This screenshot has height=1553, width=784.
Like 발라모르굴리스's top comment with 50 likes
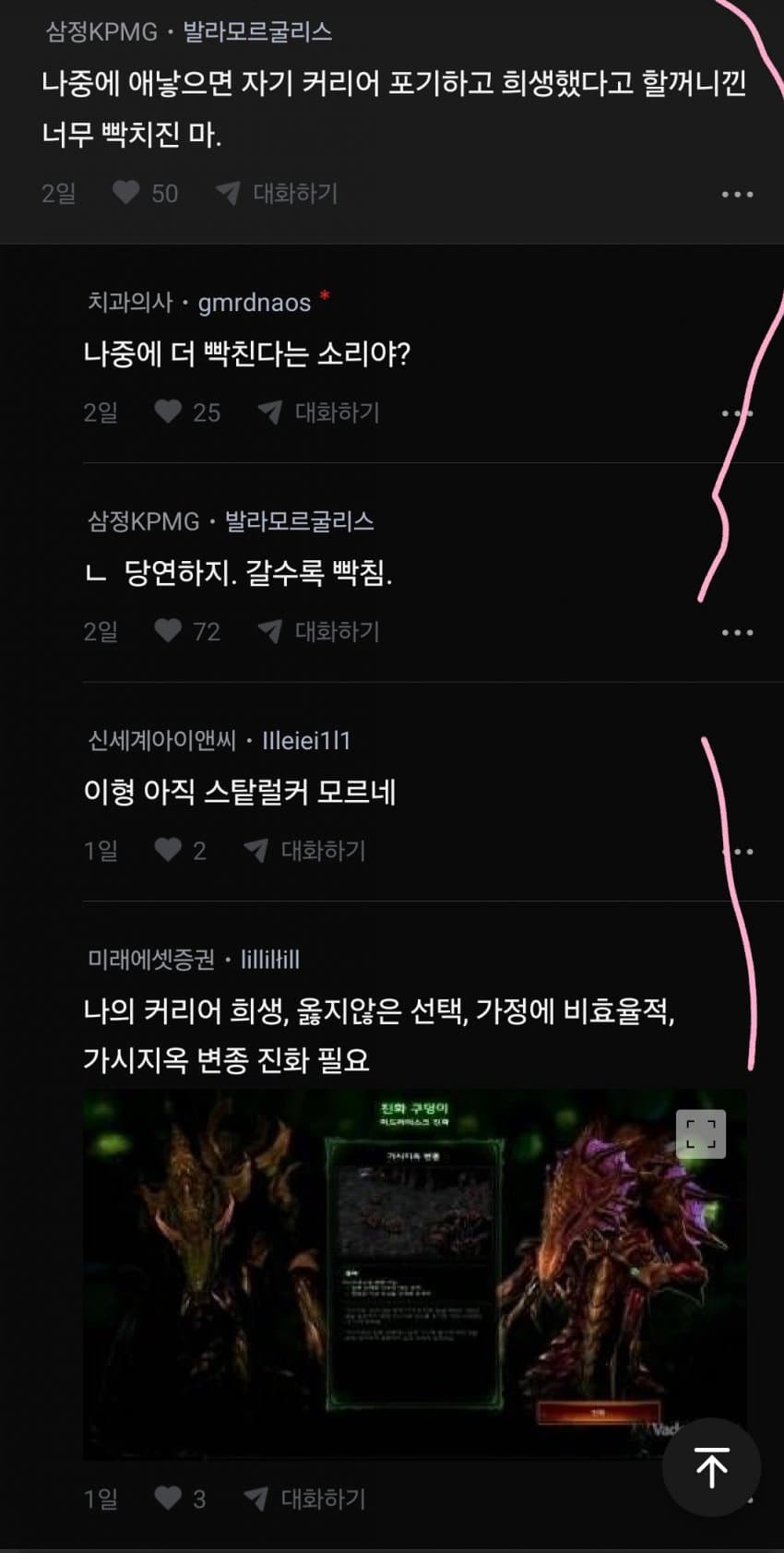(x=126, y=193)
